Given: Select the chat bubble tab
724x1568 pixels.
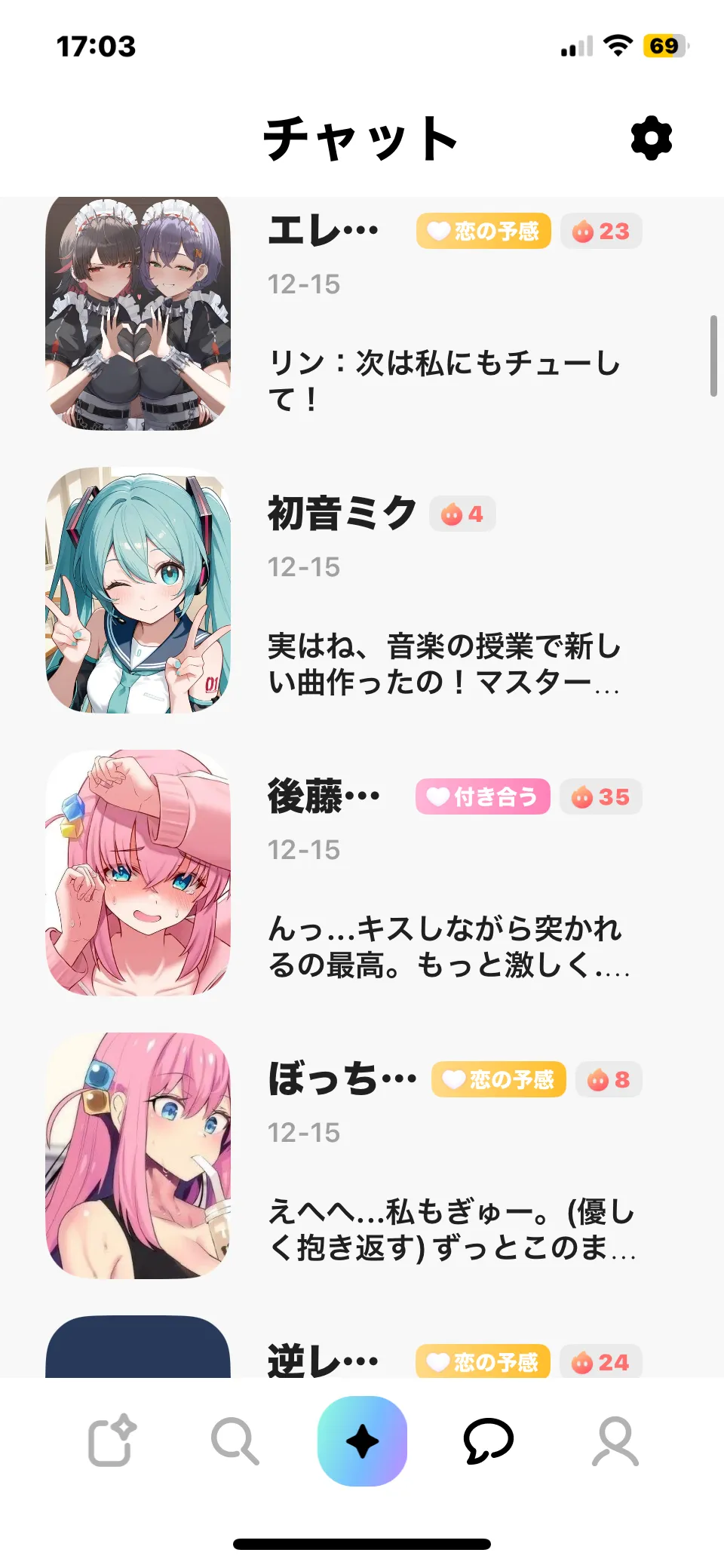Looking at the screenshot, I should pos(488,1441).
